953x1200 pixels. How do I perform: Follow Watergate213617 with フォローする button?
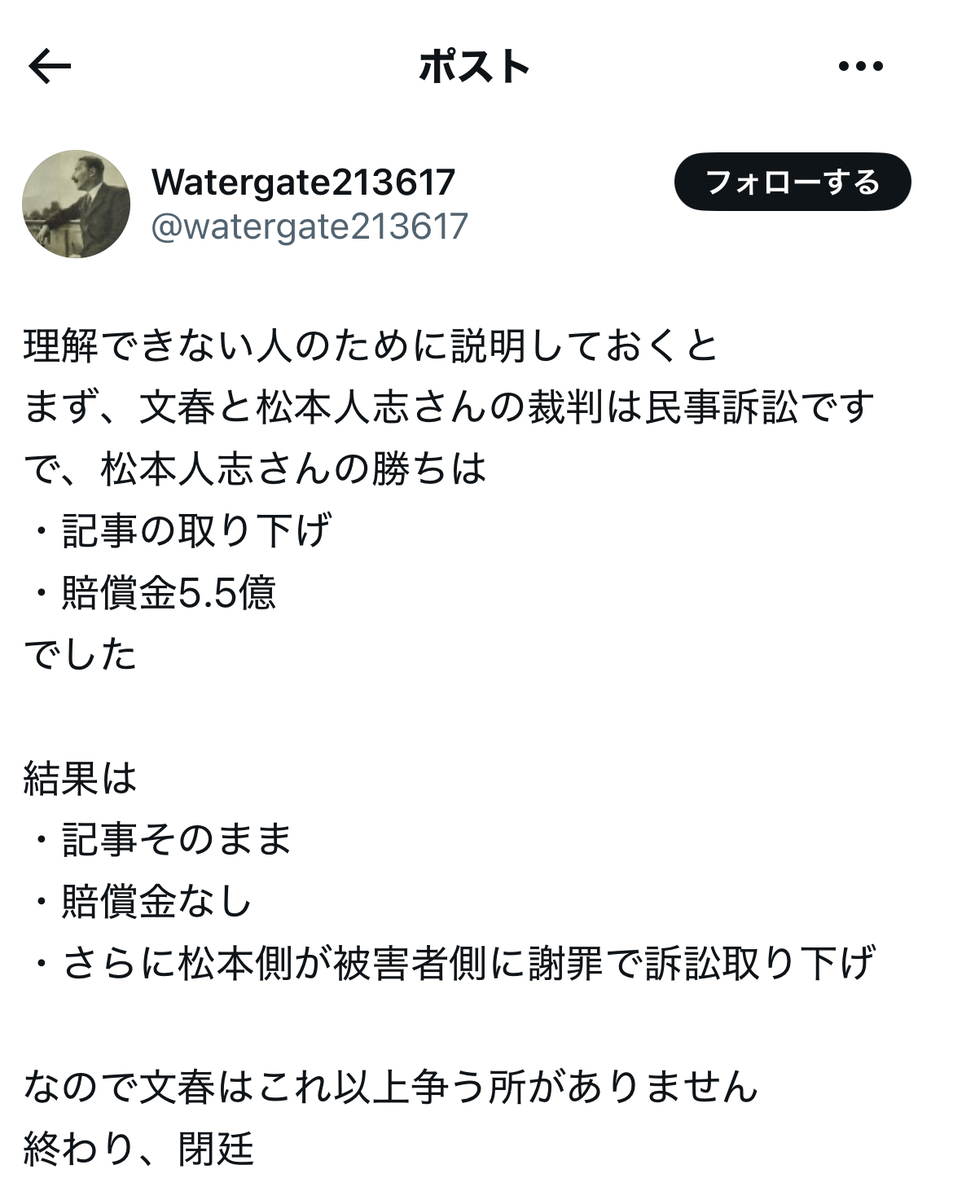click(x=792, y=182)
